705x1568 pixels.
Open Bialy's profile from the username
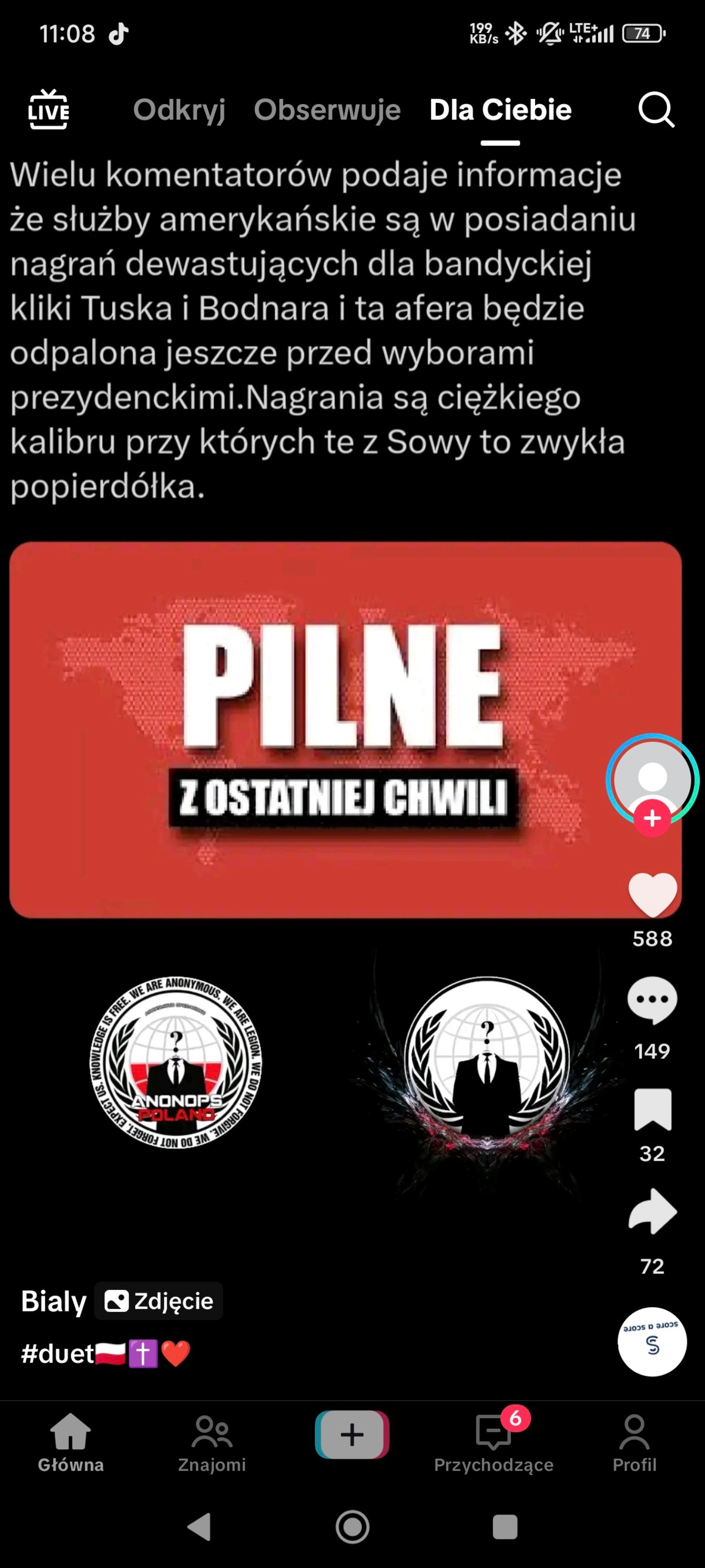tap(53, 1301)
